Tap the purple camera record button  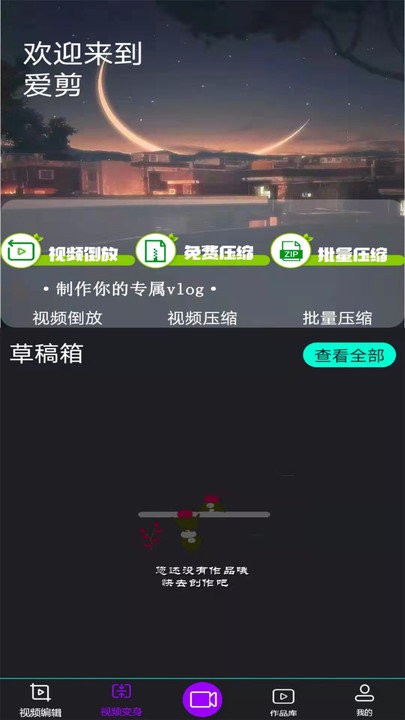pos(202,700)
